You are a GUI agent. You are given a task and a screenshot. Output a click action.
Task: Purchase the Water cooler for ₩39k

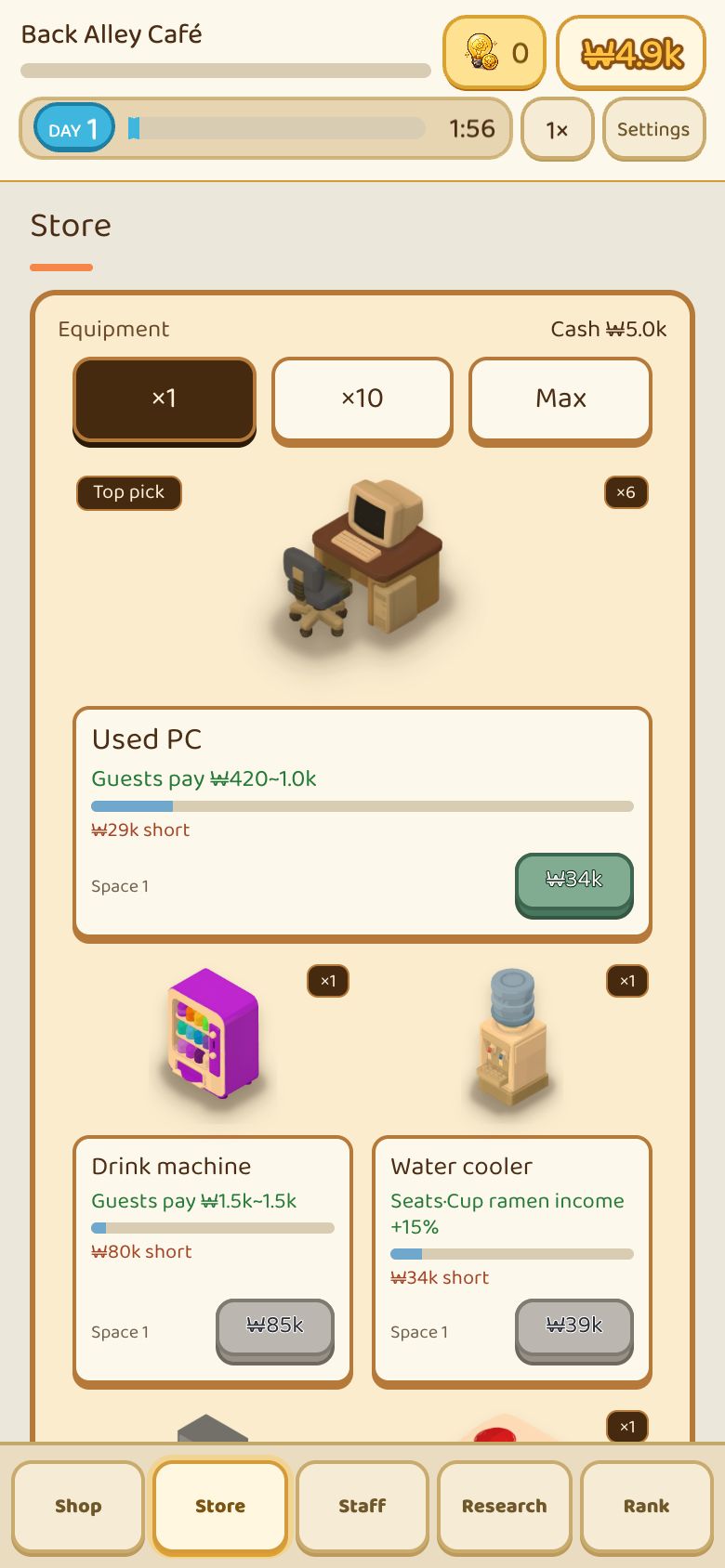pyautogui.click(x=574, y=1330)
